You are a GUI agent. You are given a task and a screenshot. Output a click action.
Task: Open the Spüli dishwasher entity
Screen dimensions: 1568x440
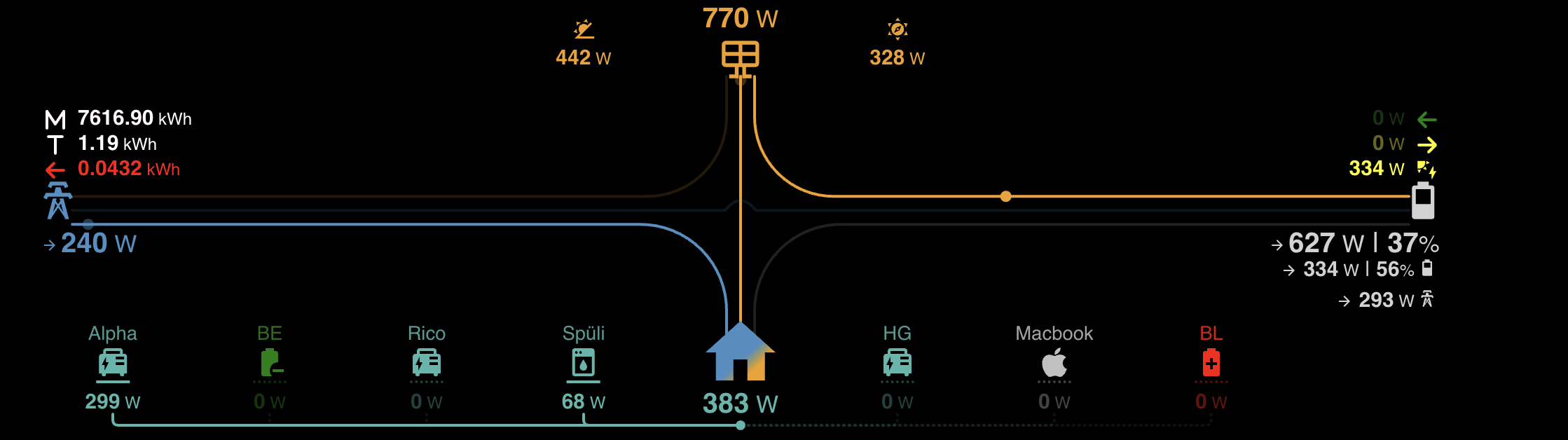584,364
